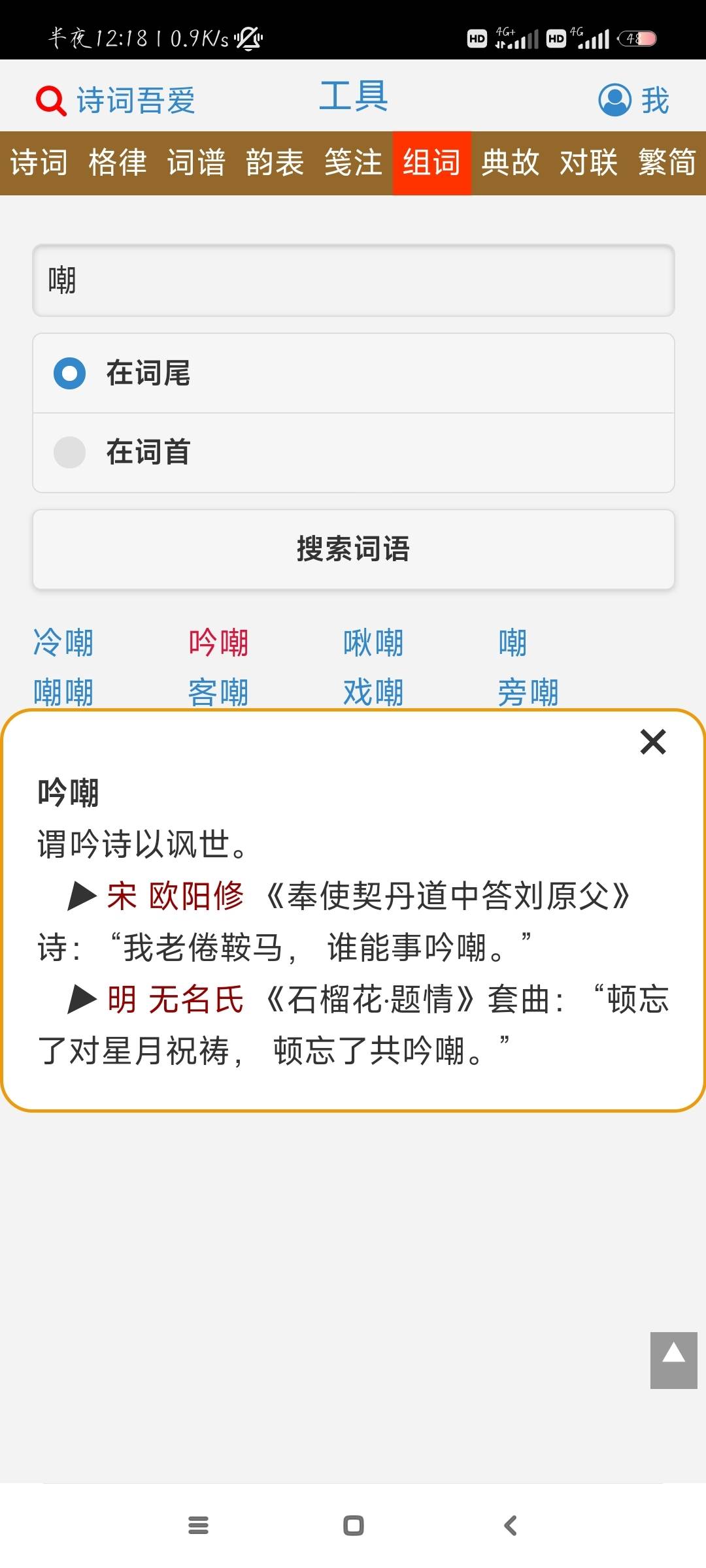The height and width of the screenshot is (1568, 706).
Task: Open the red search magnifier icon
Action: (51, 101)
